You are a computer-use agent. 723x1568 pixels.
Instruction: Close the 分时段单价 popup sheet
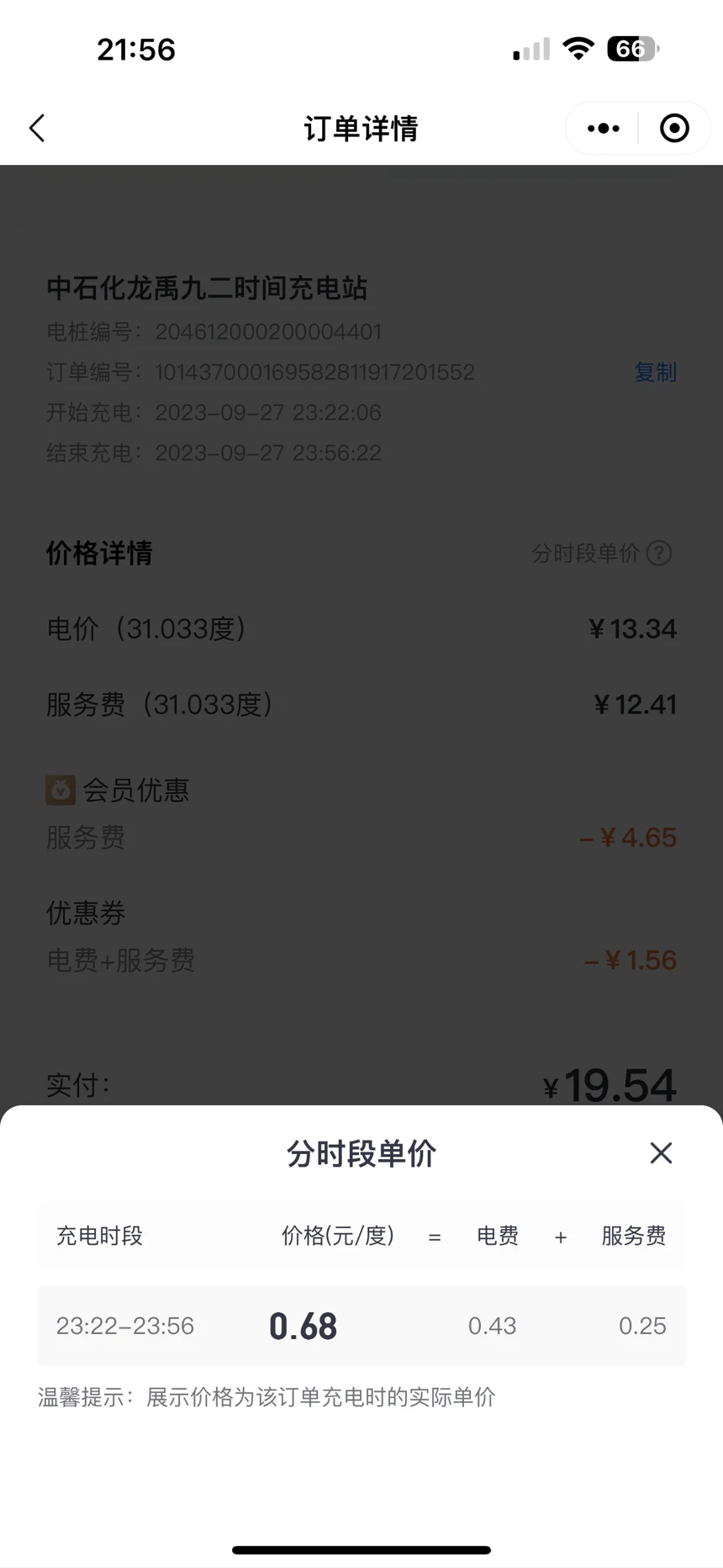tap(661, 1152)
